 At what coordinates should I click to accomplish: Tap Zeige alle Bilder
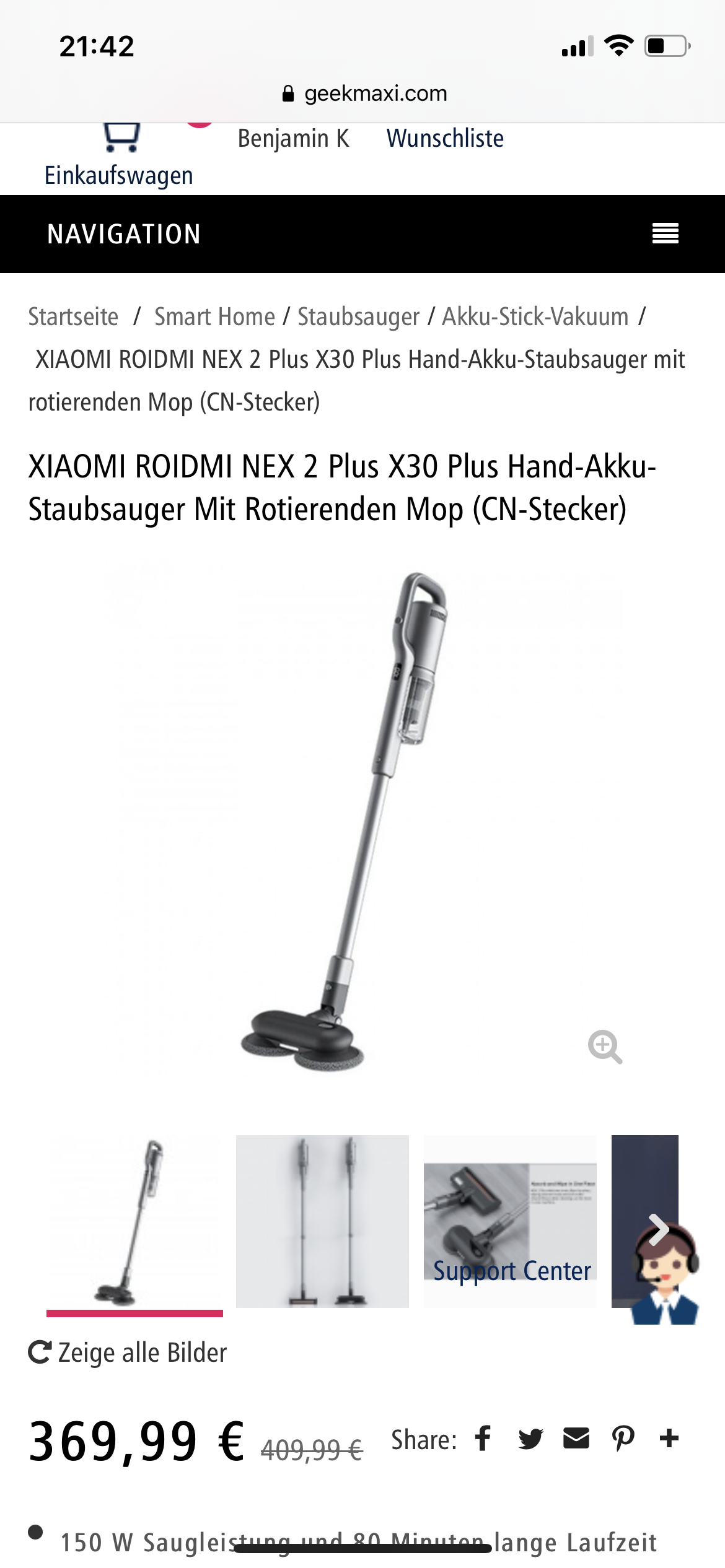tap(128, 1352)
